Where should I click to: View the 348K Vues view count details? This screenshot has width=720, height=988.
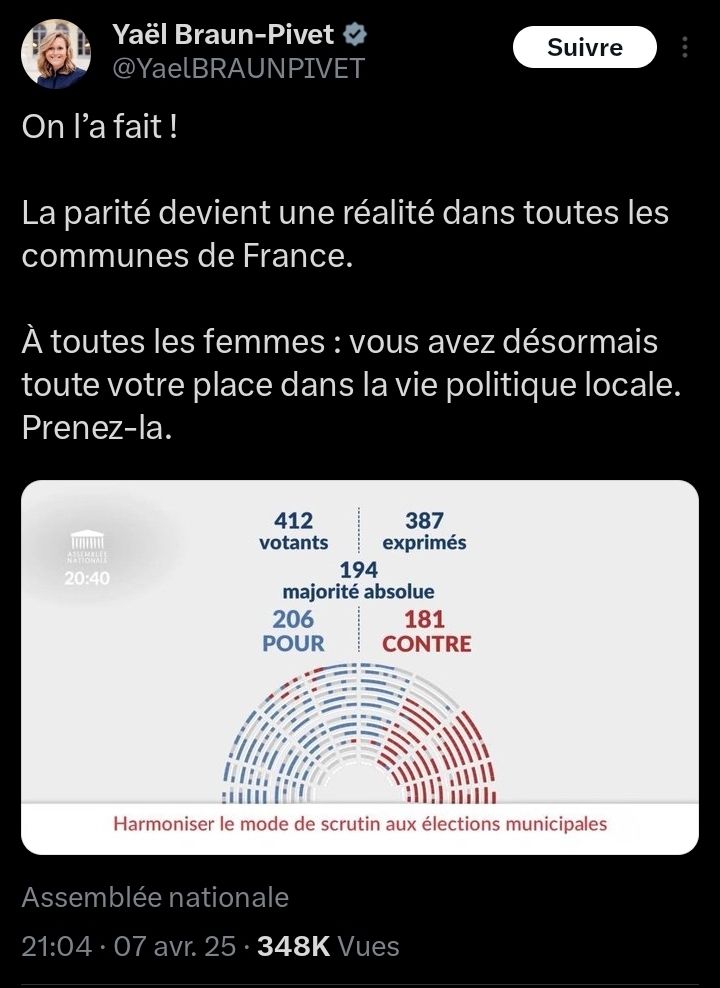[x=328, y=946]
